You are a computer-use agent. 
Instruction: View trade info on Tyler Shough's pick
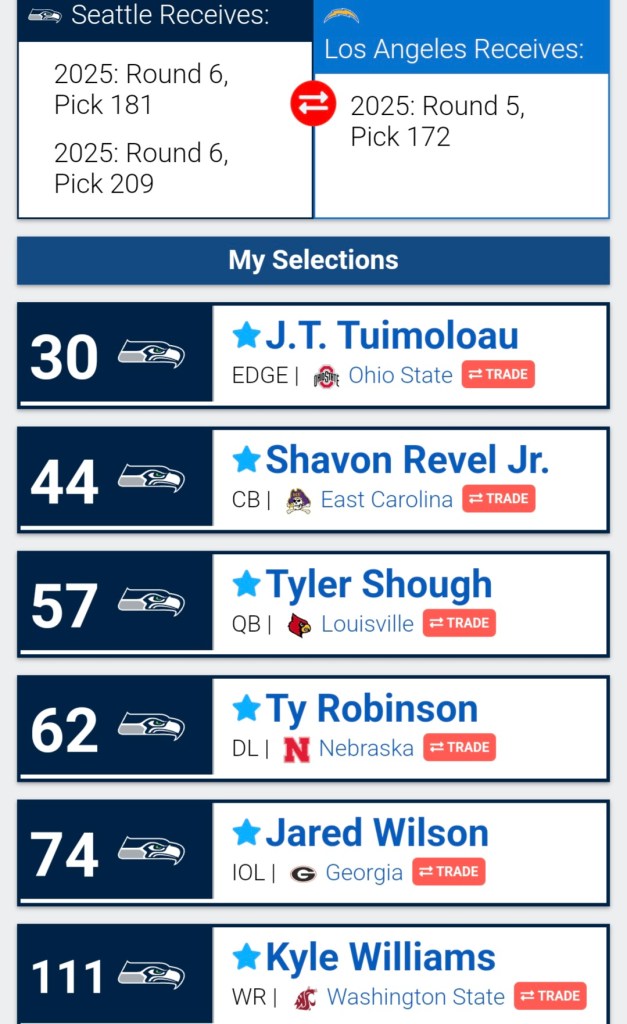(x=459, y=623)
